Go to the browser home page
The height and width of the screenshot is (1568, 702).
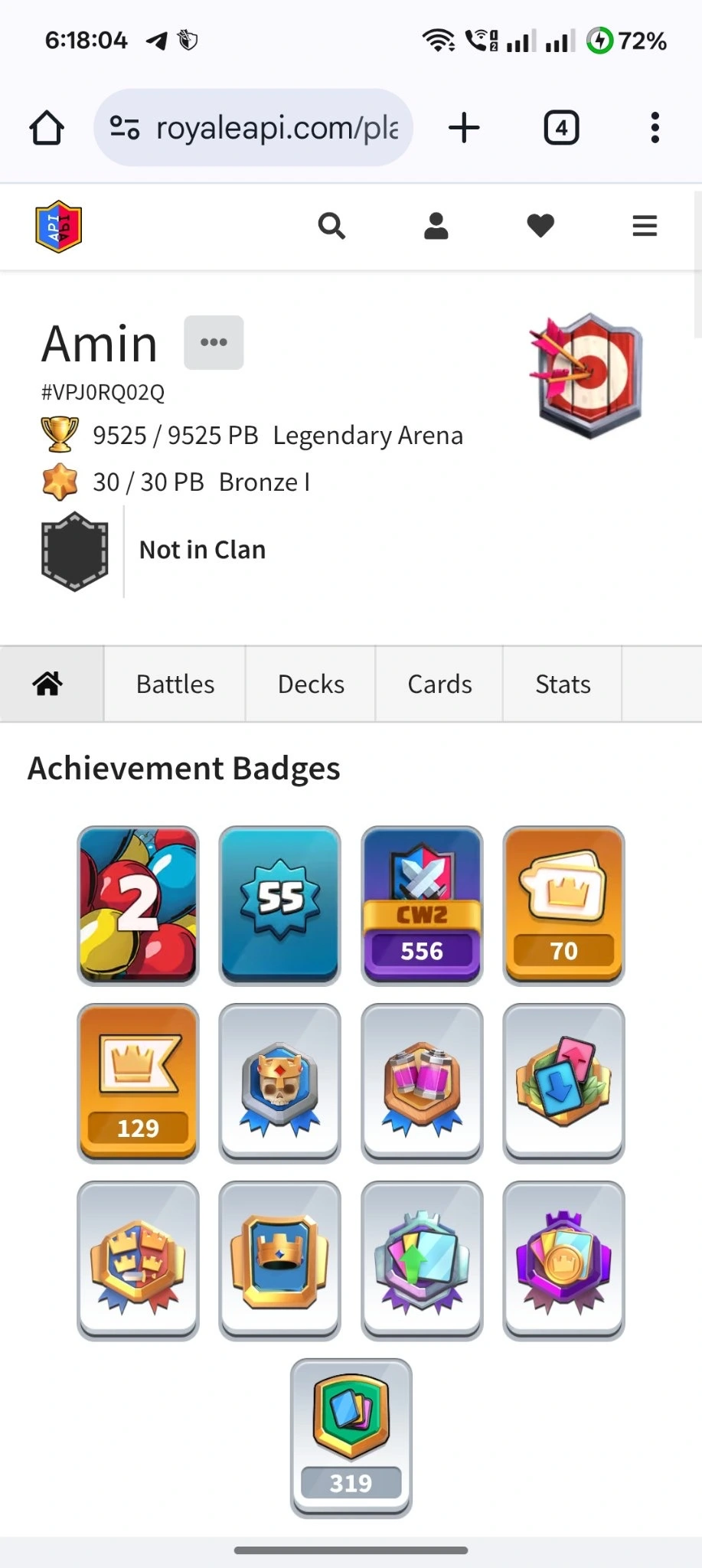(47, 127)
